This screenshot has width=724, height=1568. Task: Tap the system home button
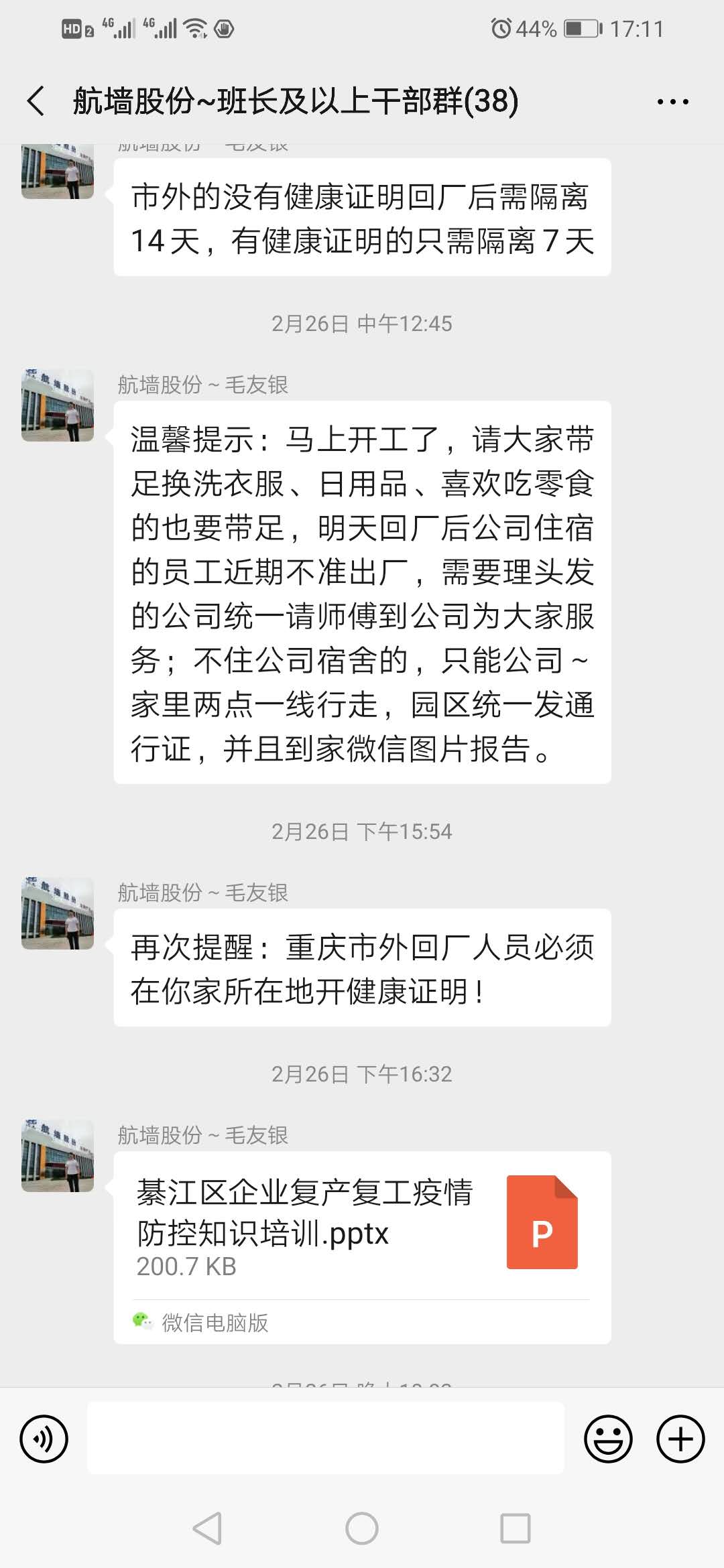point(362,1528)
